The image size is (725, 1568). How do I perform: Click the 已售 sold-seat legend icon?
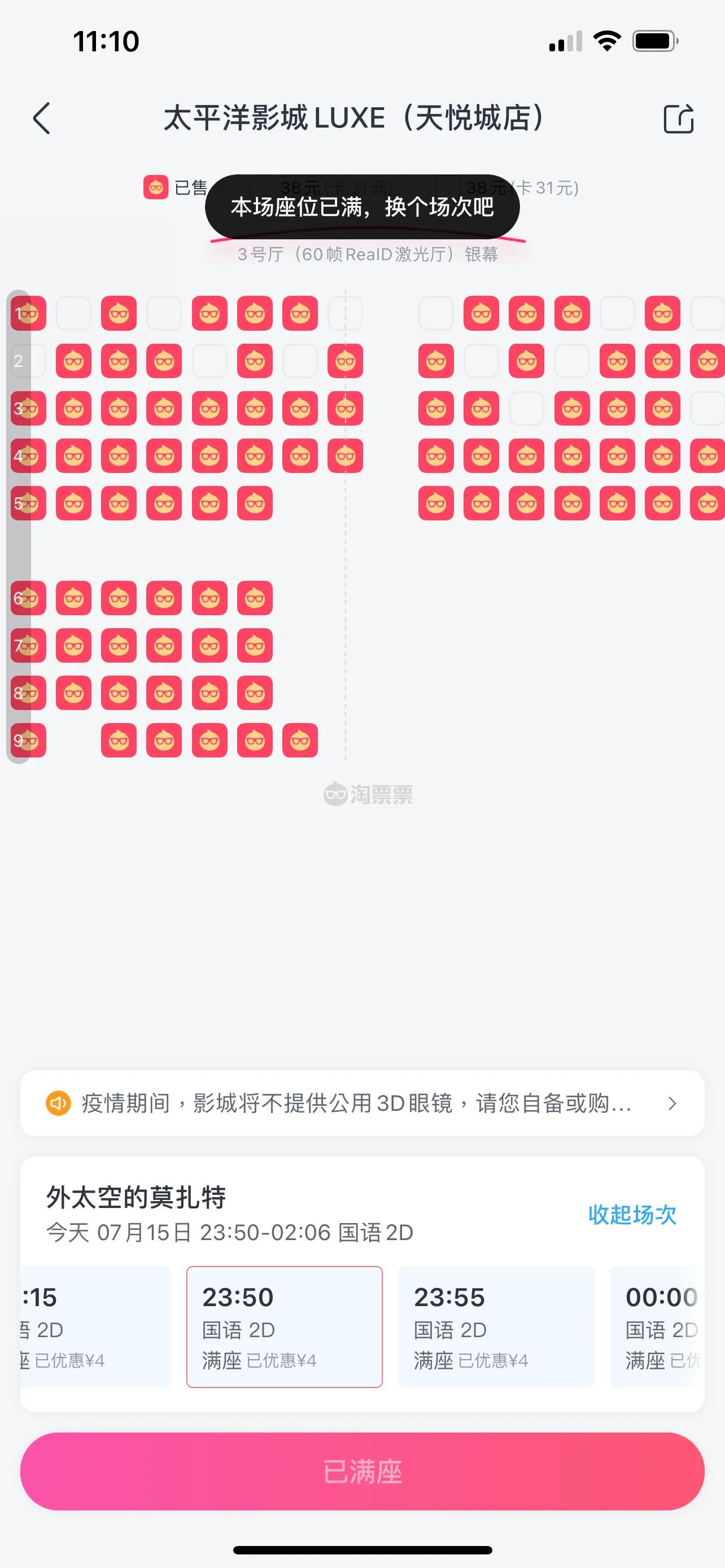[156, 187]
